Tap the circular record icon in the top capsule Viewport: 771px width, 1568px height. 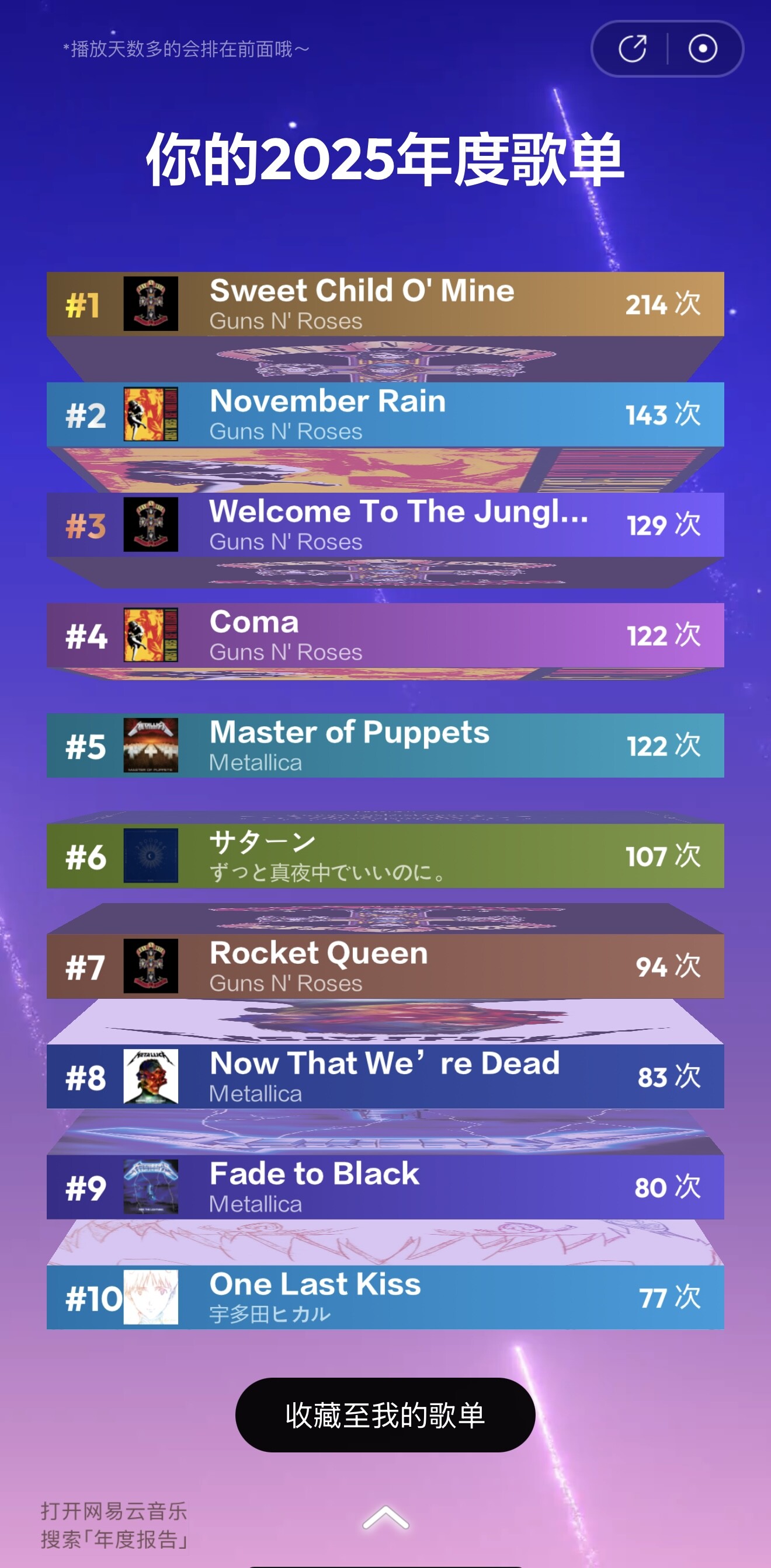(x=702, y=49)
